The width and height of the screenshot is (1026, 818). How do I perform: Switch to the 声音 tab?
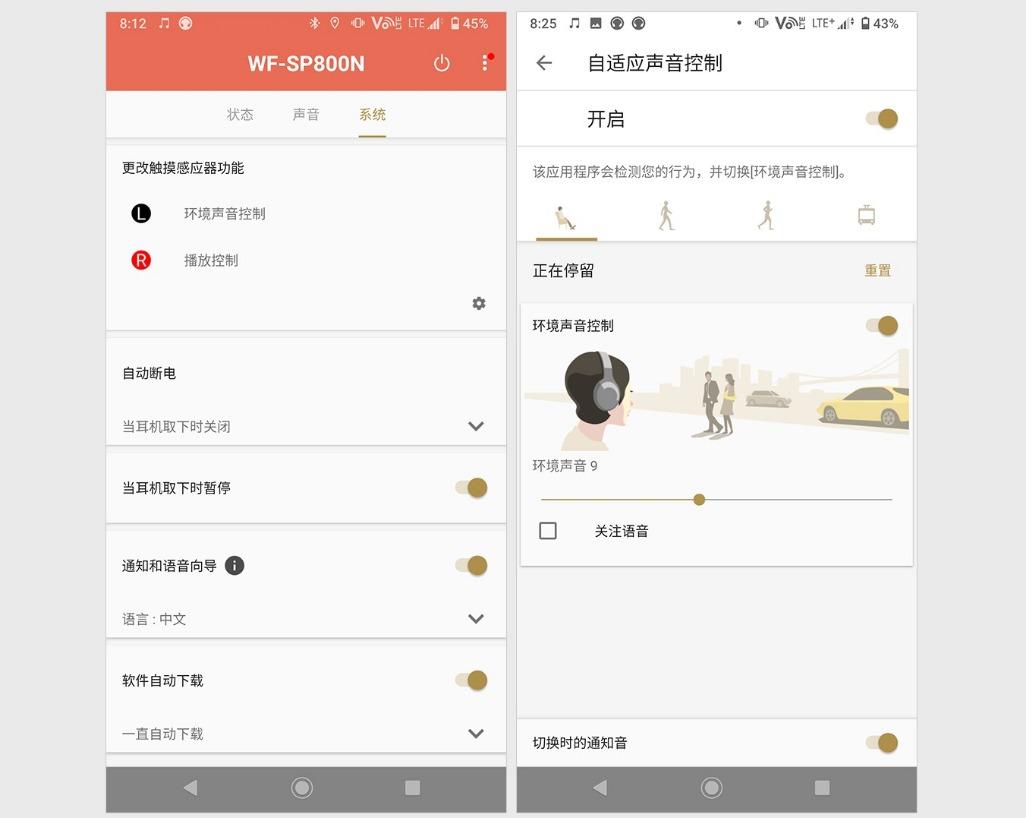tap(306, 114)
